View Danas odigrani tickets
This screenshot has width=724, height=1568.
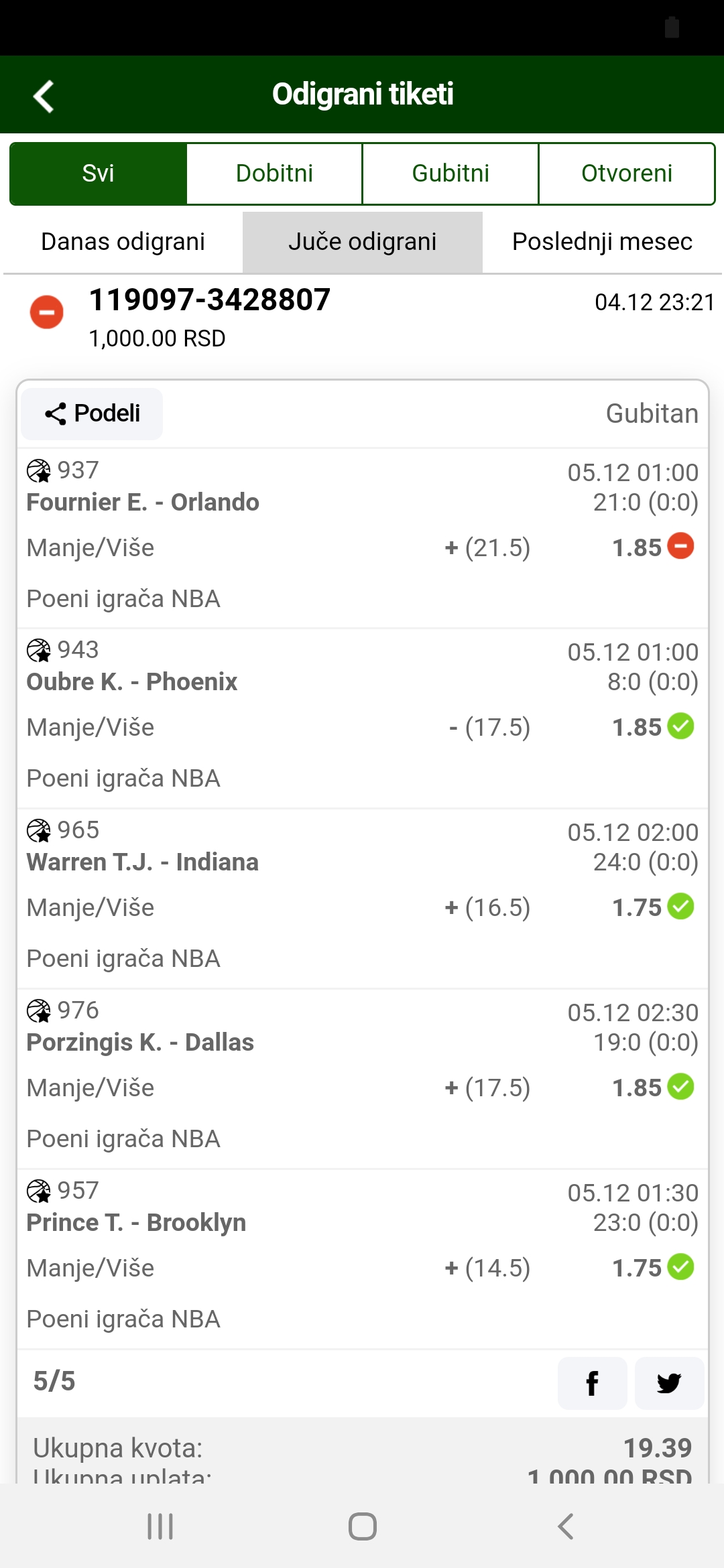[123, 242]
